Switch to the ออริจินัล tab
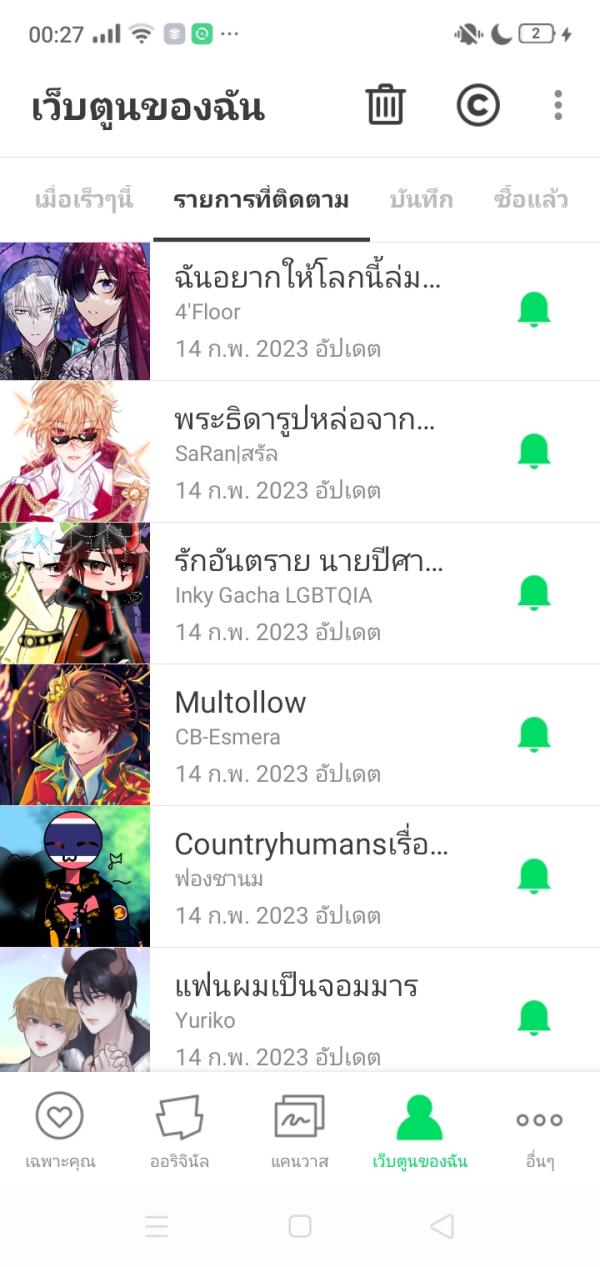This screenshot has height=1267, width=600. [180, 1130]
